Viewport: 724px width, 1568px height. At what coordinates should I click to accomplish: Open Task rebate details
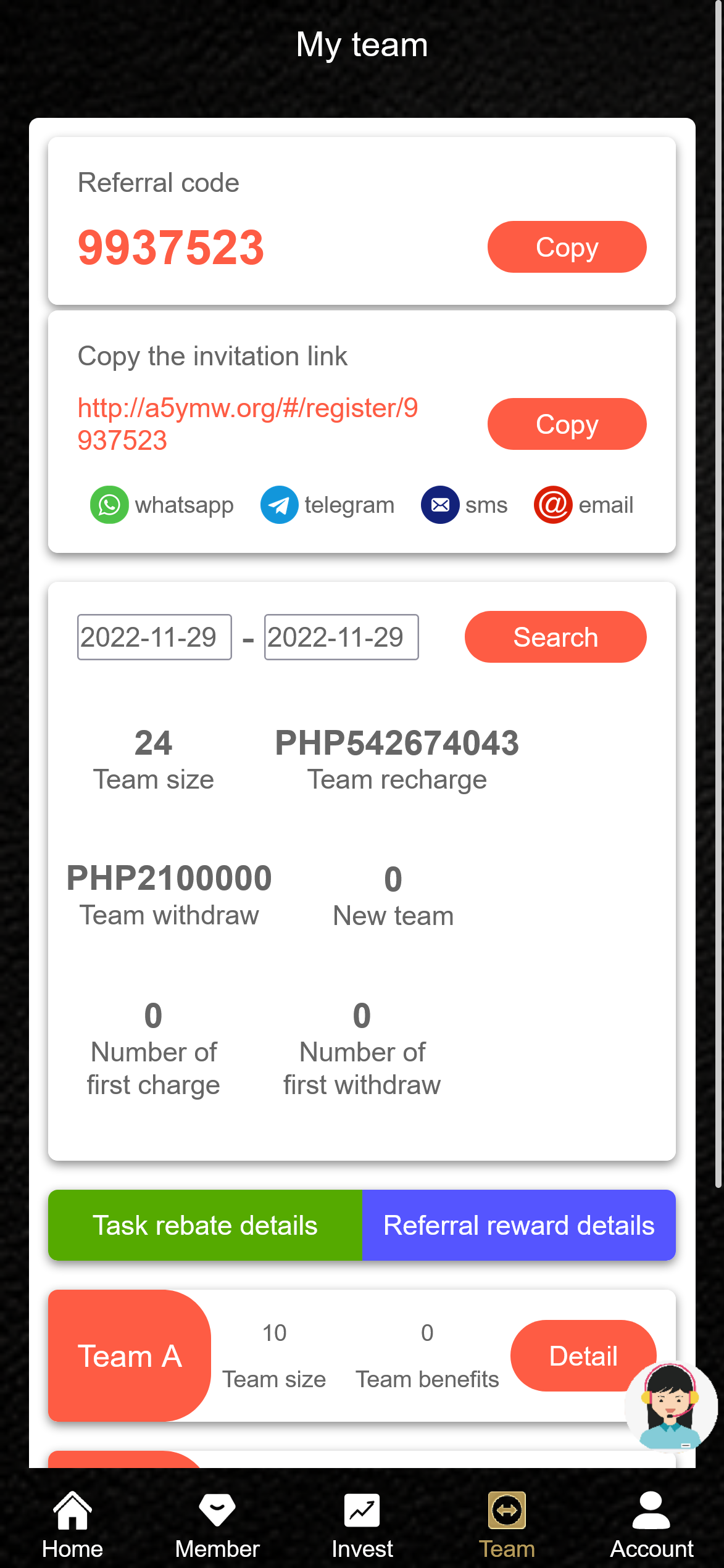[205, 1225]
